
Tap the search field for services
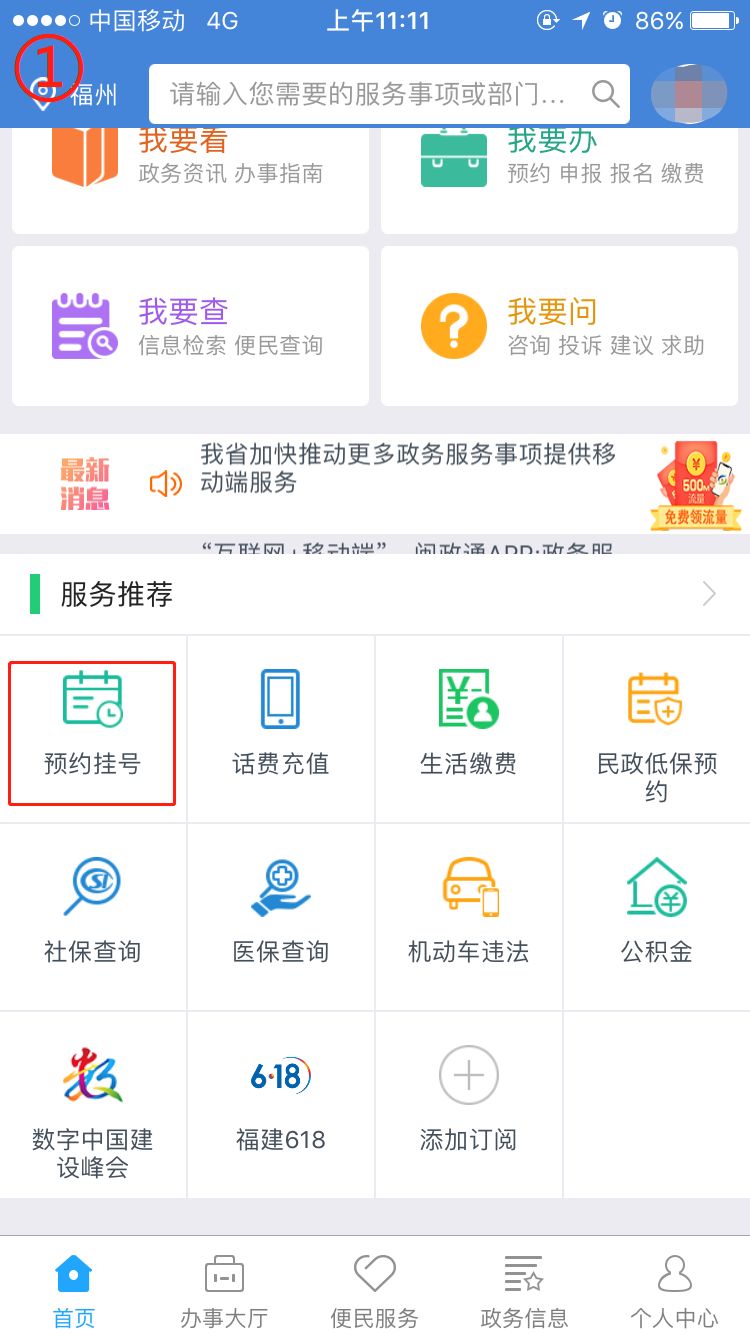tap(370, 94)
